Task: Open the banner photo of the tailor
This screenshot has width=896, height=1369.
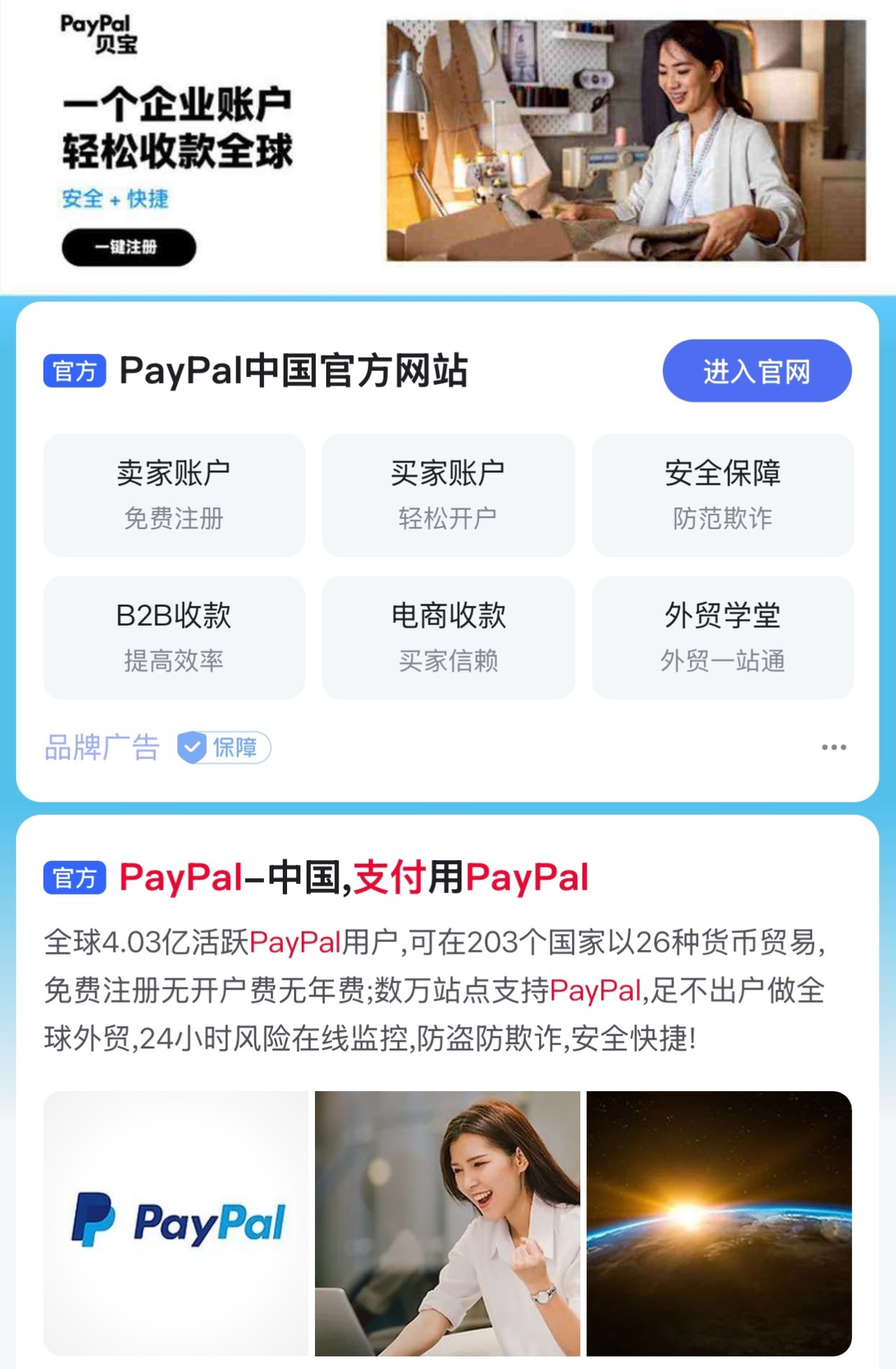Action: pos(626,141)
